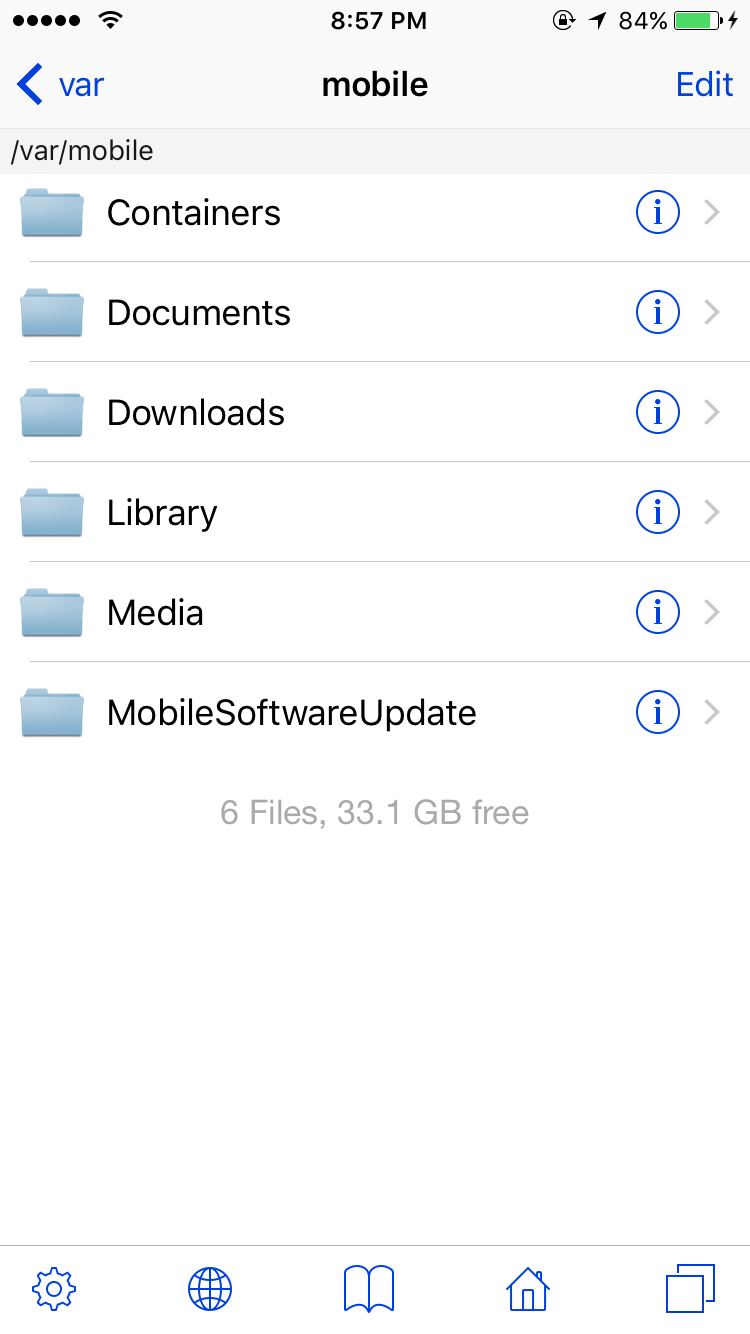Show info for the Containers folder

tap(658, 212)
